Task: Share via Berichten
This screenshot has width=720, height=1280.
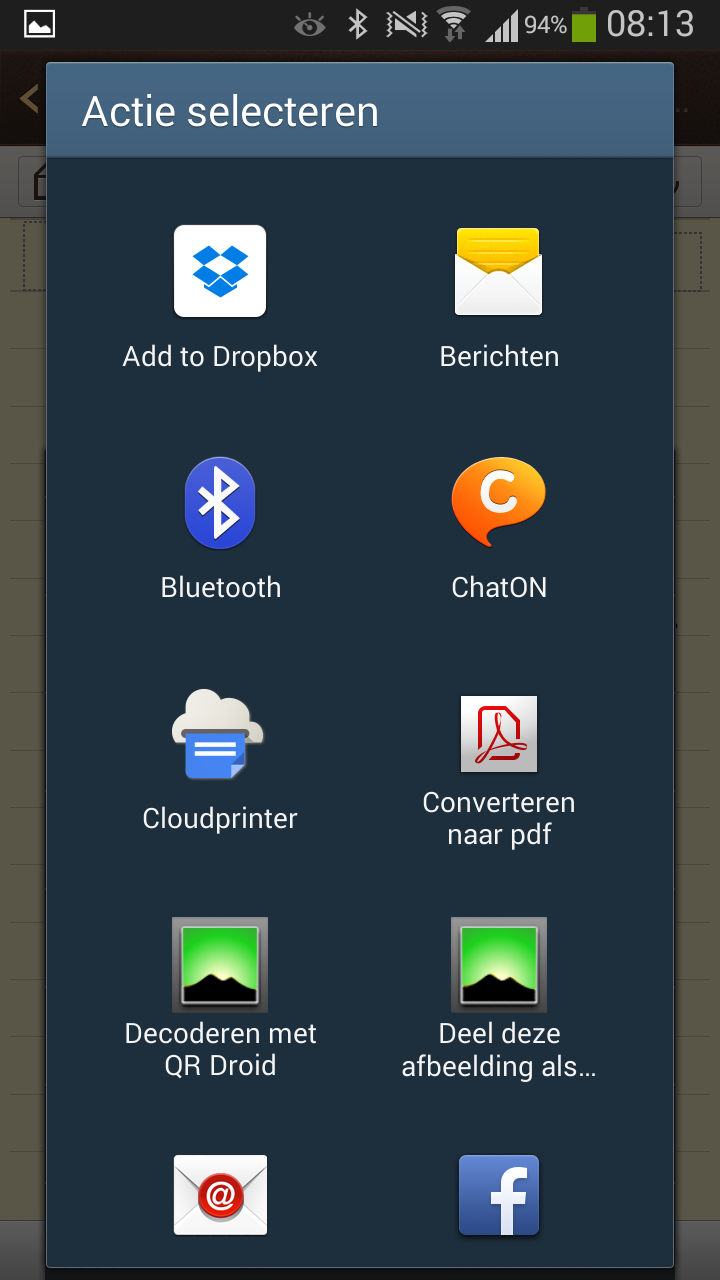Action: (499, 298)
